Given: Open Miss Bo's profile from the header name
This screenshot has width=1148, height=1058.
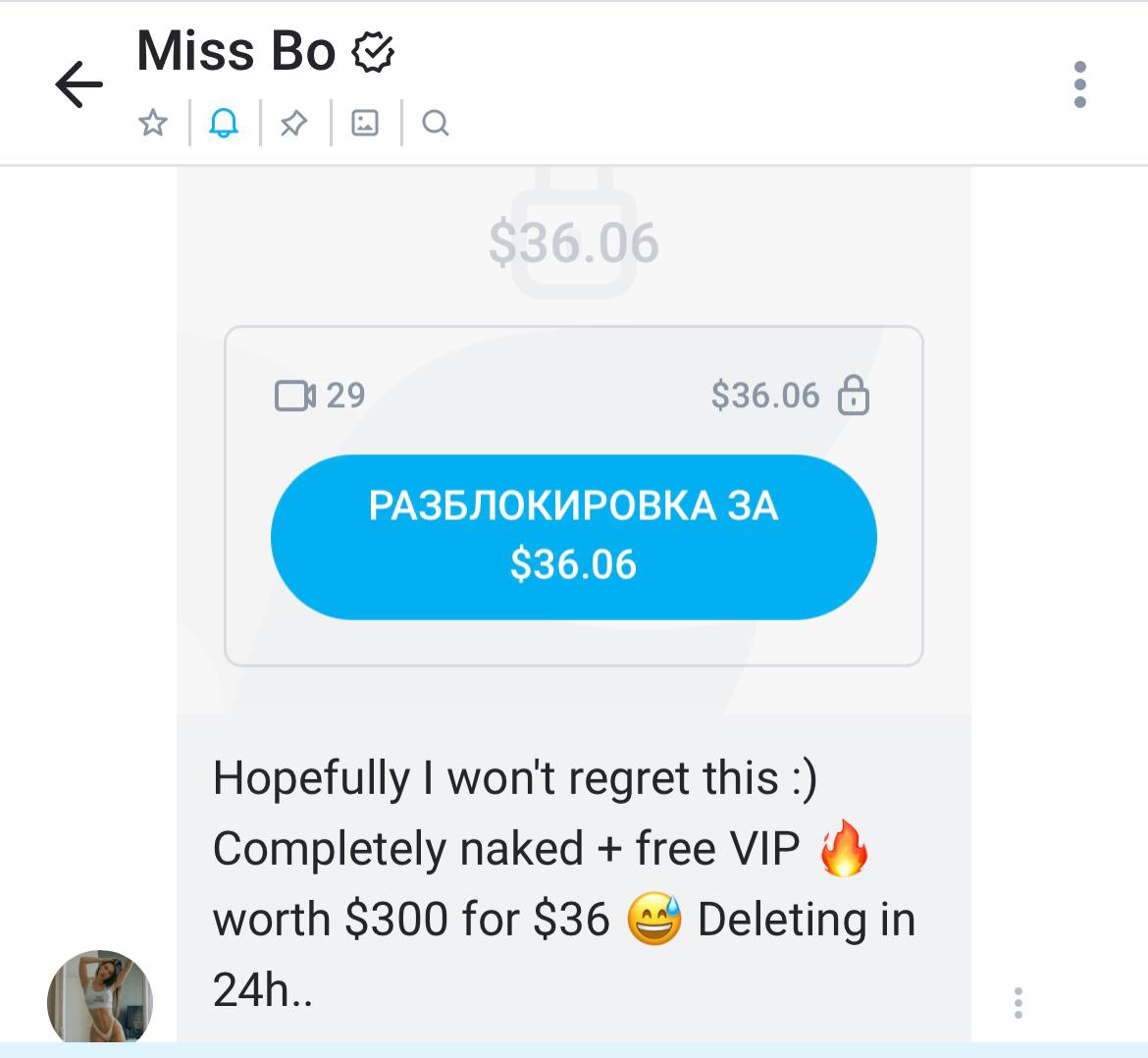Looking at the screenshot, I should point(236,51).
